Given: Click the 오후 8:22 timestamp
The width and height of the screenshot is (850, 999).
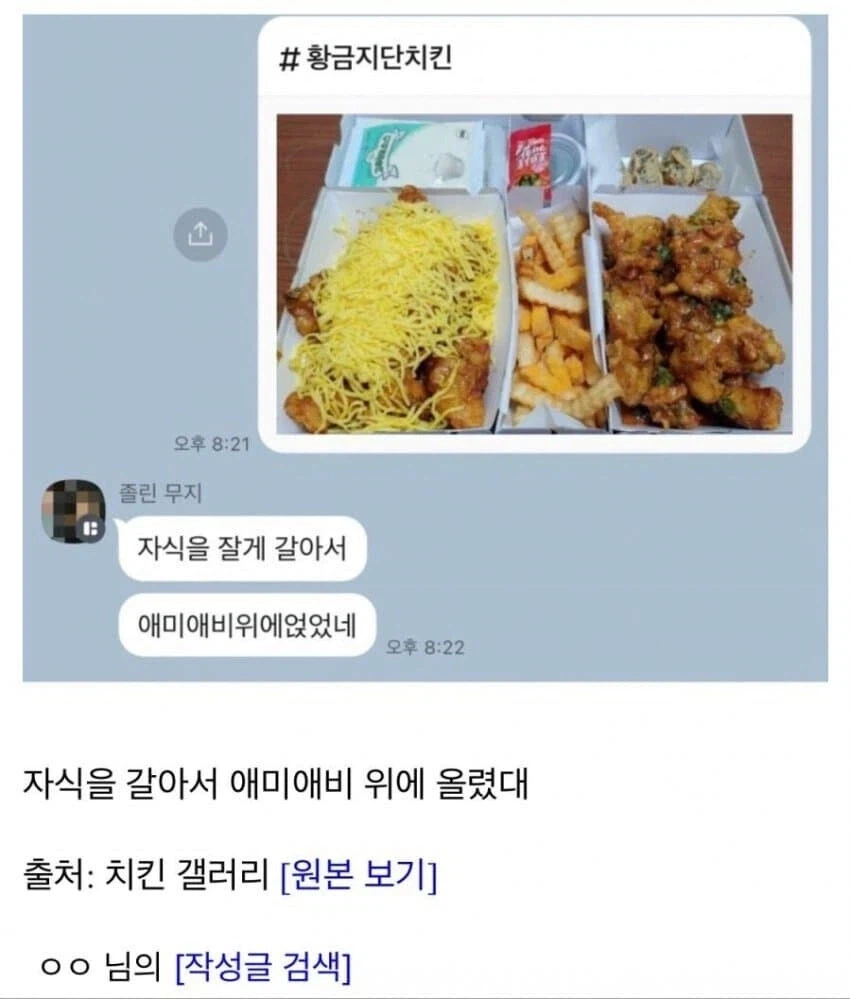Looking at the screenshot, I should 424,645.
